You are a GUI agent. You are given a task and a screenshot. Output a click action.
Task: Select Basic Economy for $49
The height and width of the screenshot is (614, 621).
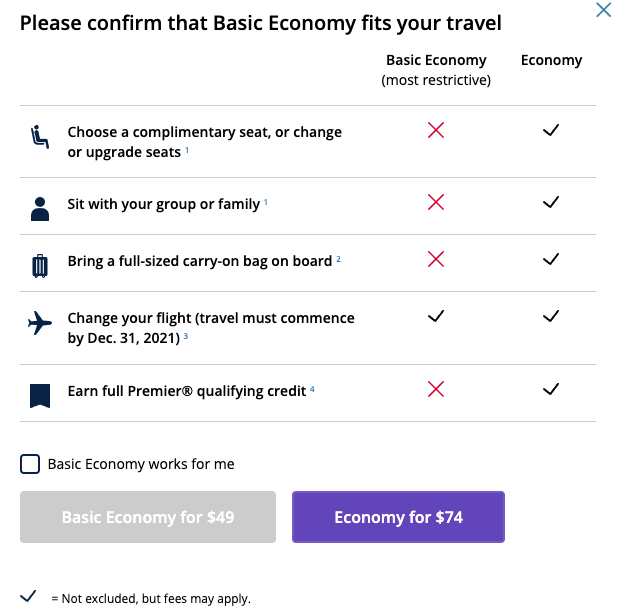tap(148, 517)
